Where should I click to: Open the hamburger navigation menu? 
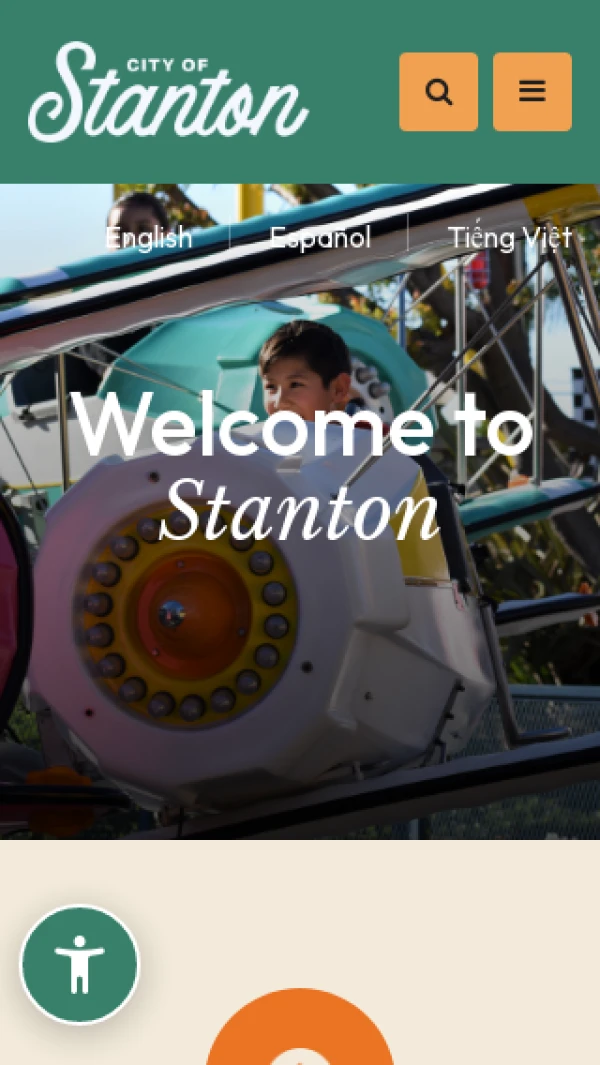coord(532,92)
